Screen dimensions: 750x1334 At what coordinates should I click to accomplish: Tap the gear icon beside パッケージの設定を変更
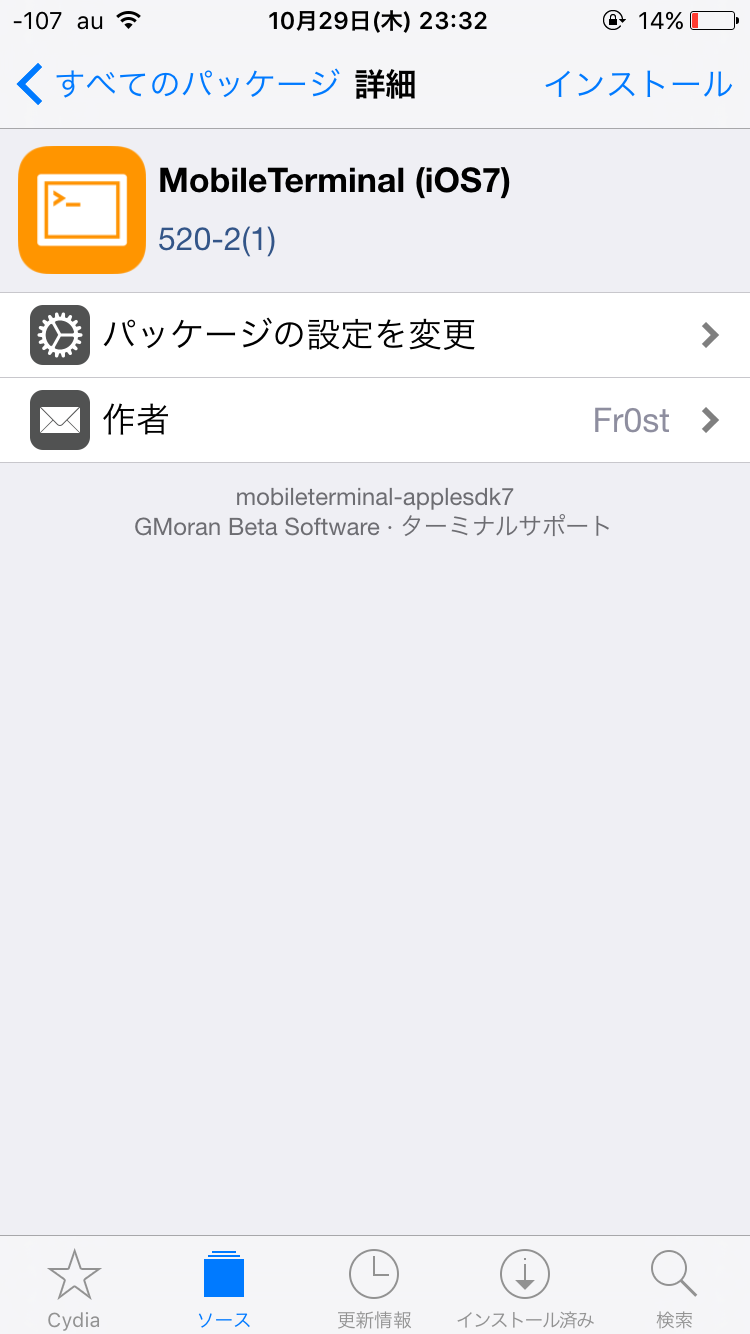(59, 335)
